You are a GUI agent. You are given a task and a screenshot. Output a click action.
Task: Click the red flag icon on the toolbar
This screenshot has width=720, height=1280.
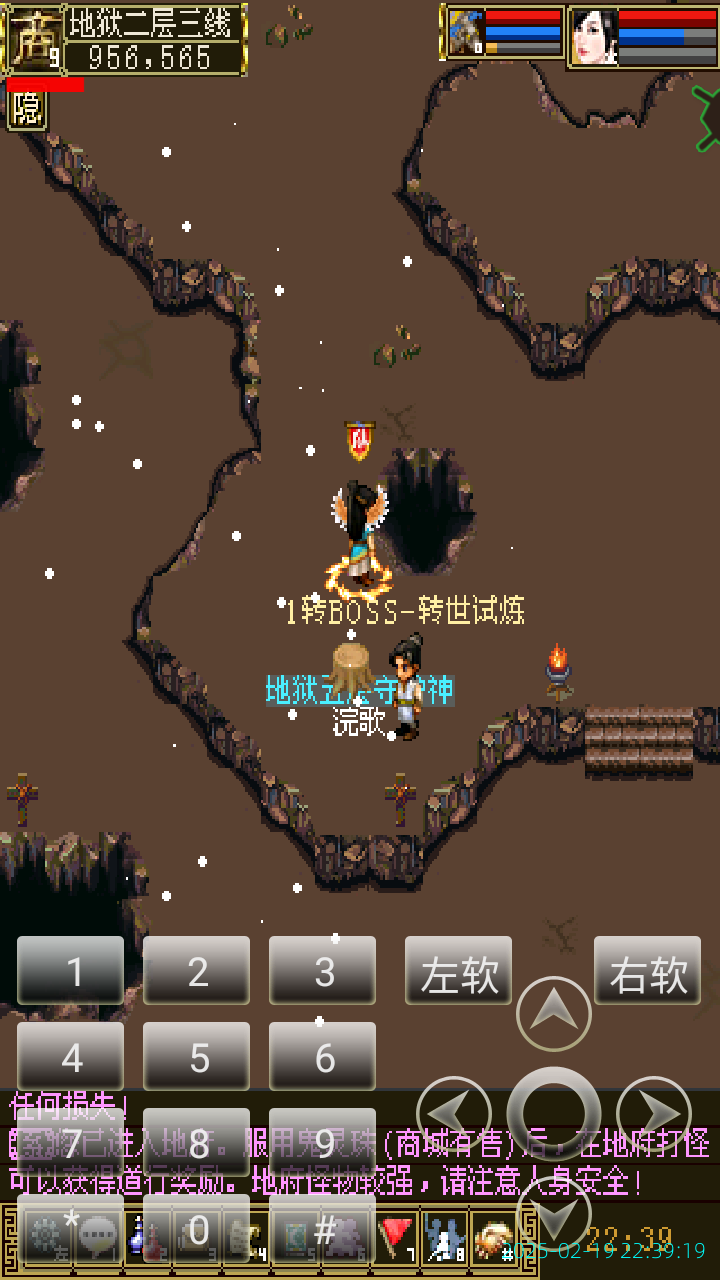394,1235
